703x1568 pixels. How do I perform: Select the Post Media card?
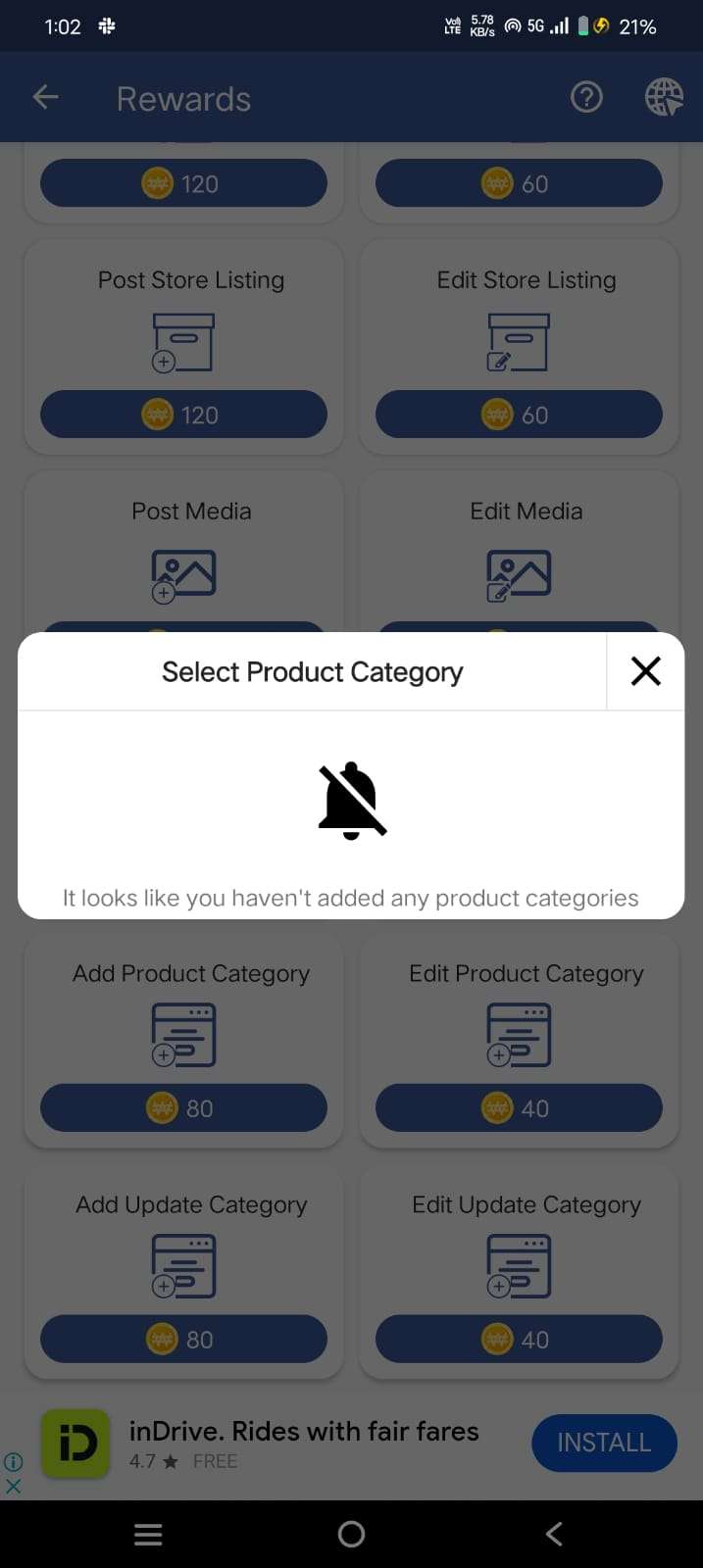coord(183,552)
